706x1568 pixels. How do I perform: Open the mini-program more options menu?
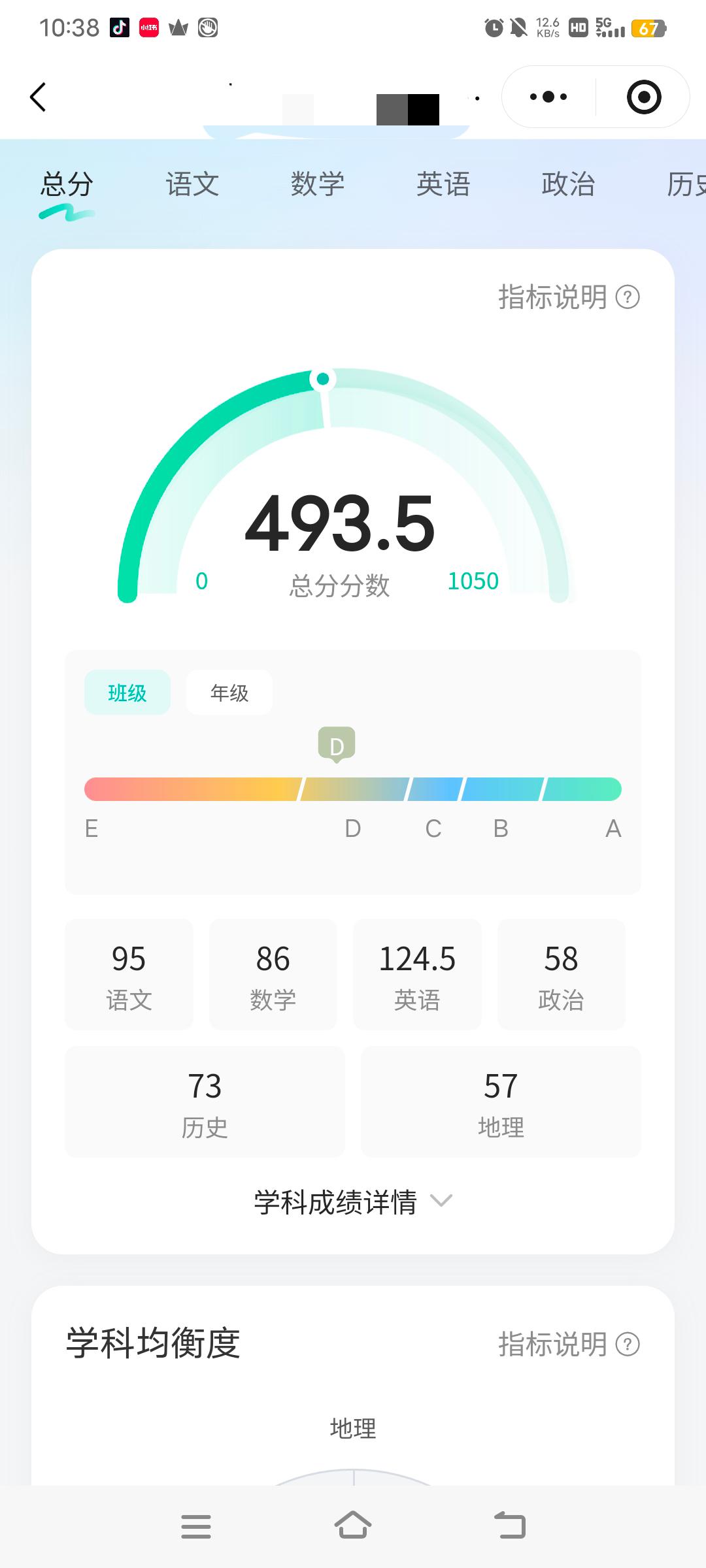click(546, 97)
